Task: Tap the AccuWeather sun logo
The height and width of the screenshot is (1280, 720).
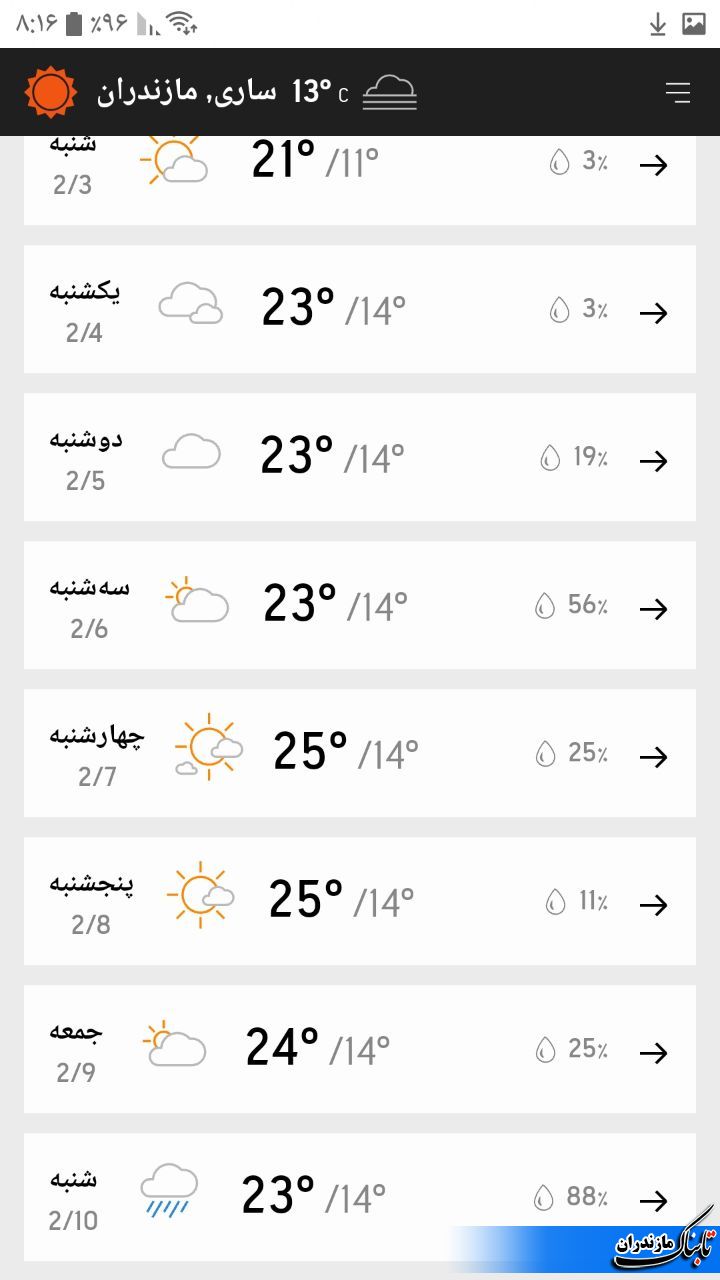Action: point(50,92)
